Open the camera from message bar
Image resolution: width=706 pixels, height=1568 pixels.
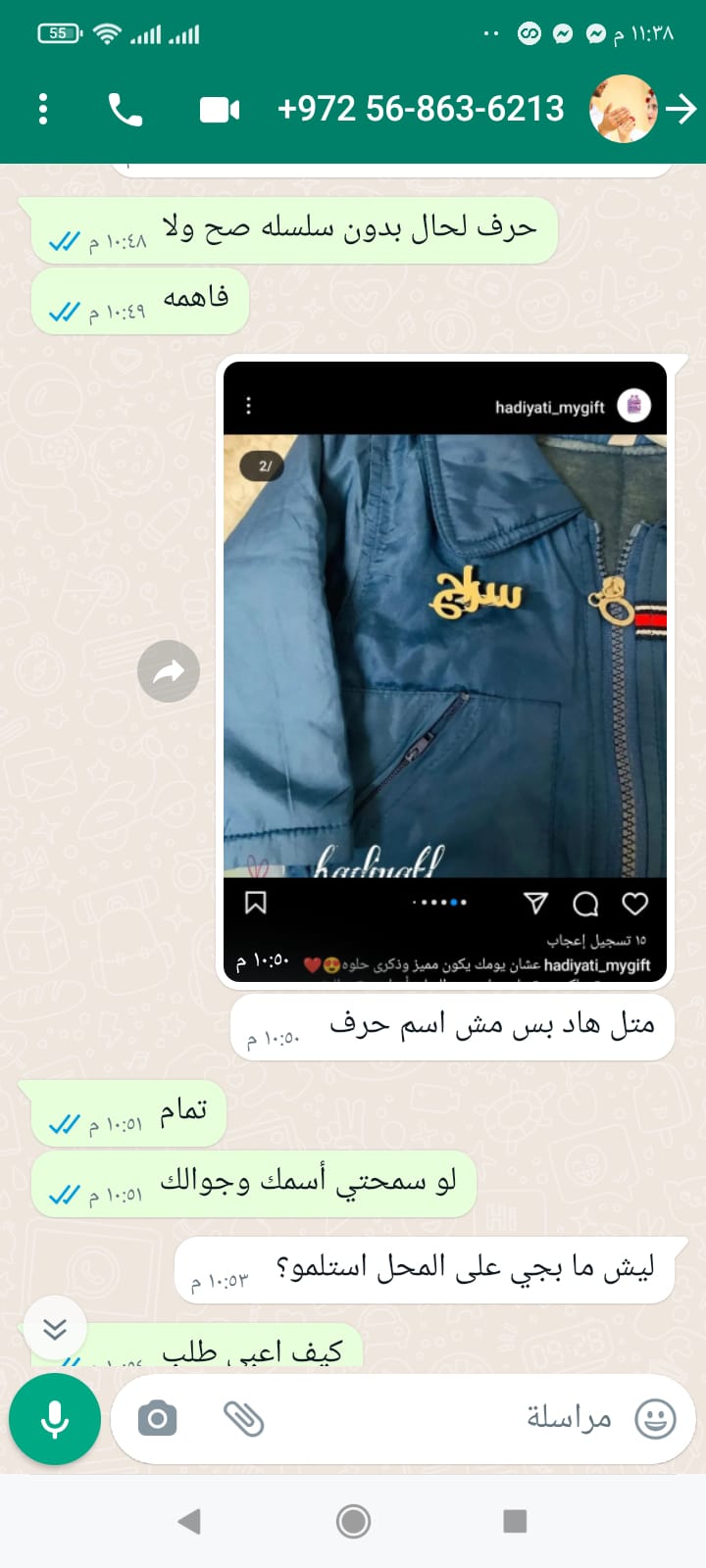click(x=157, y=1418)
